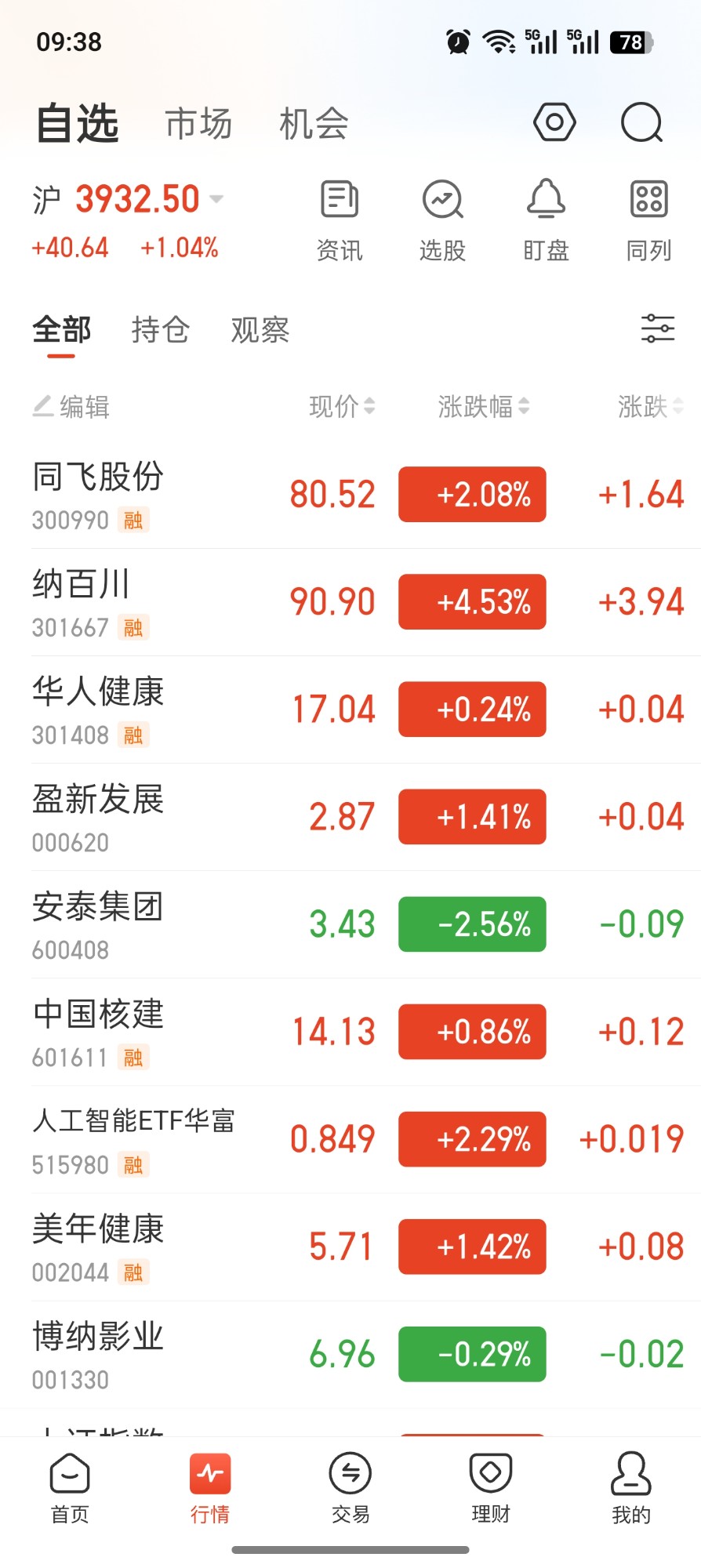The height and width of the screenshot is (1568, 701).
Task: Sort the list by 现价
Action: [x=342, y=406]
